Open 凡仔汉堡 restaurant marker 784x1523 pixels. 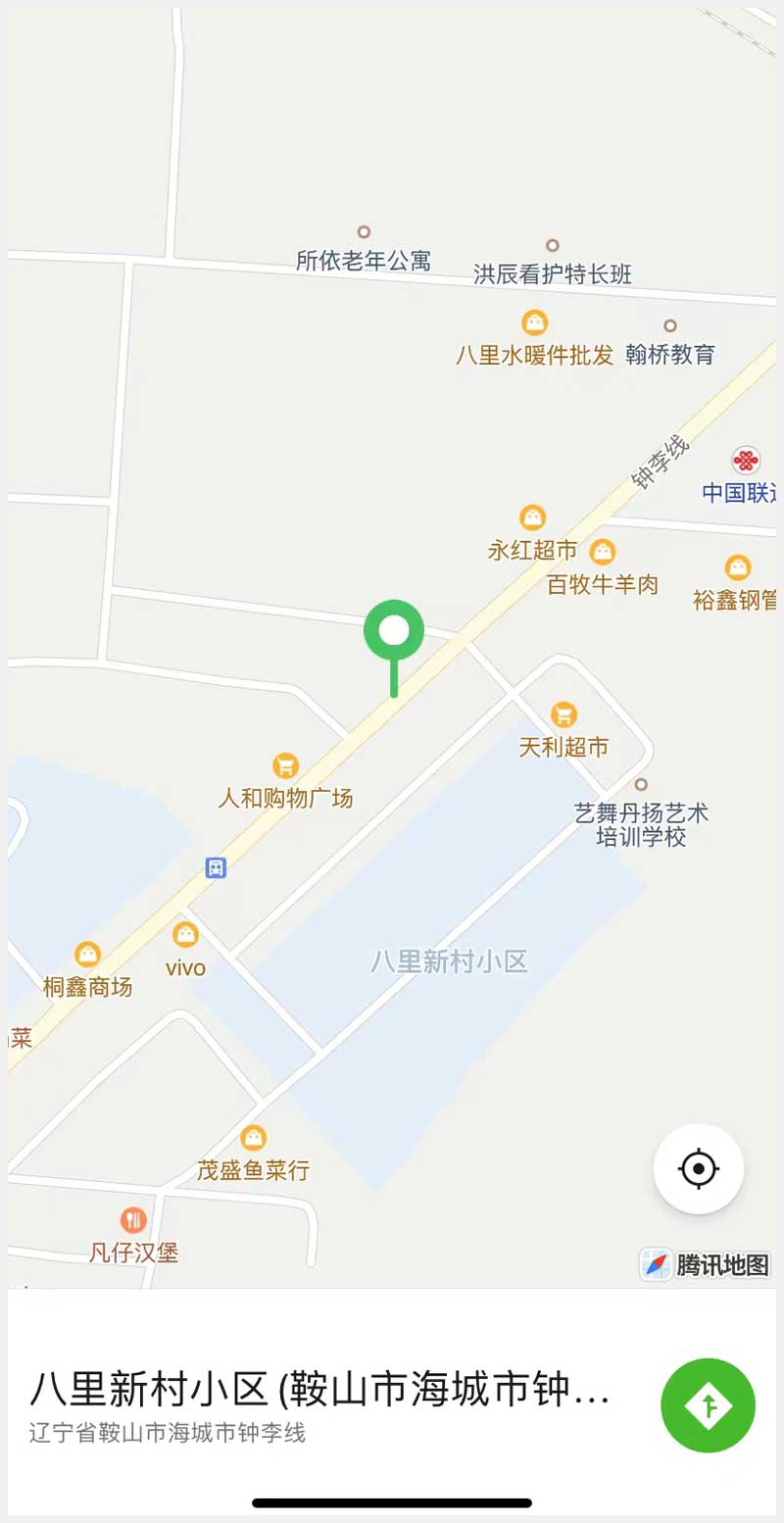pos(133,1220)
